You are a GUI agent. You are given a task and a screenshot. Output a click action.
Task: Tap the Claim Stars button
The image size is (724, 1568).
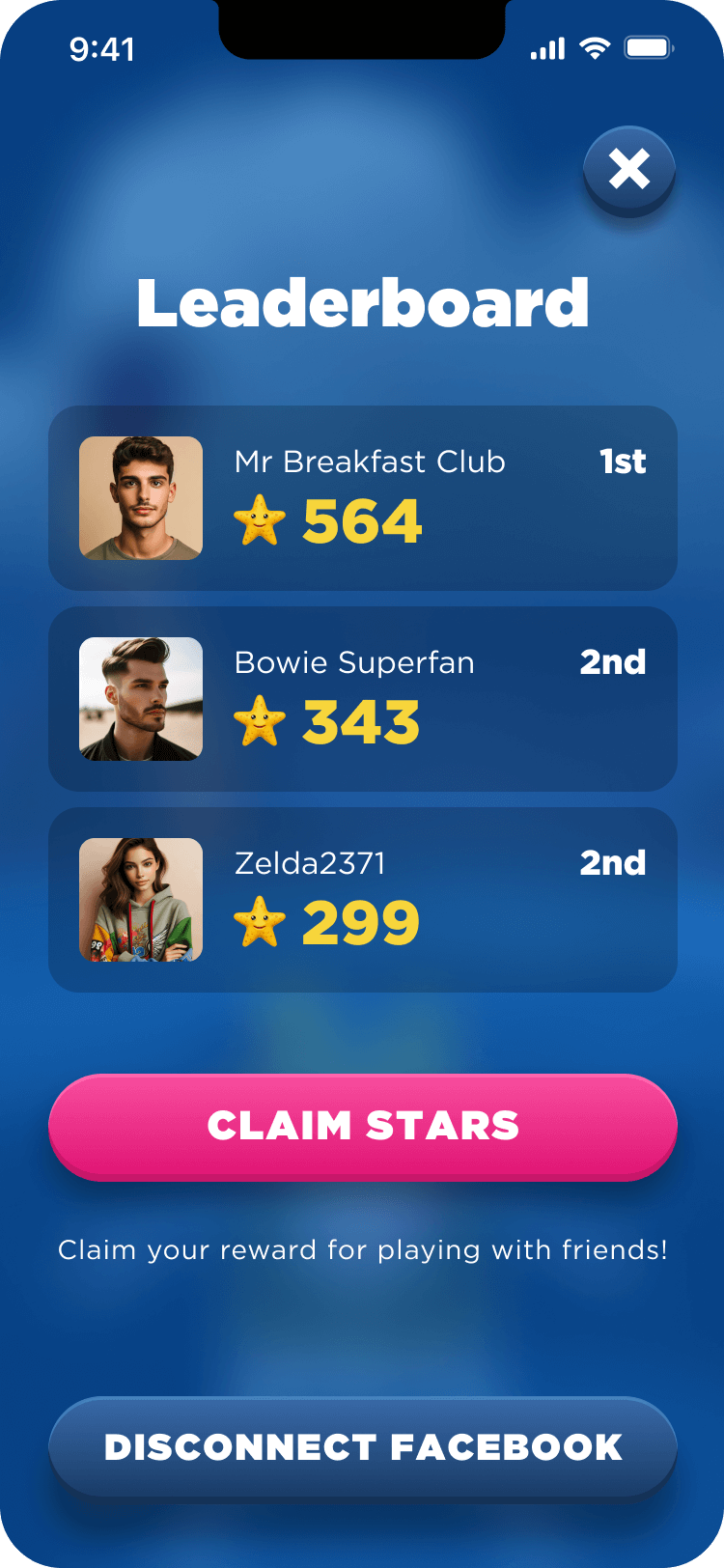[362, 1126]
